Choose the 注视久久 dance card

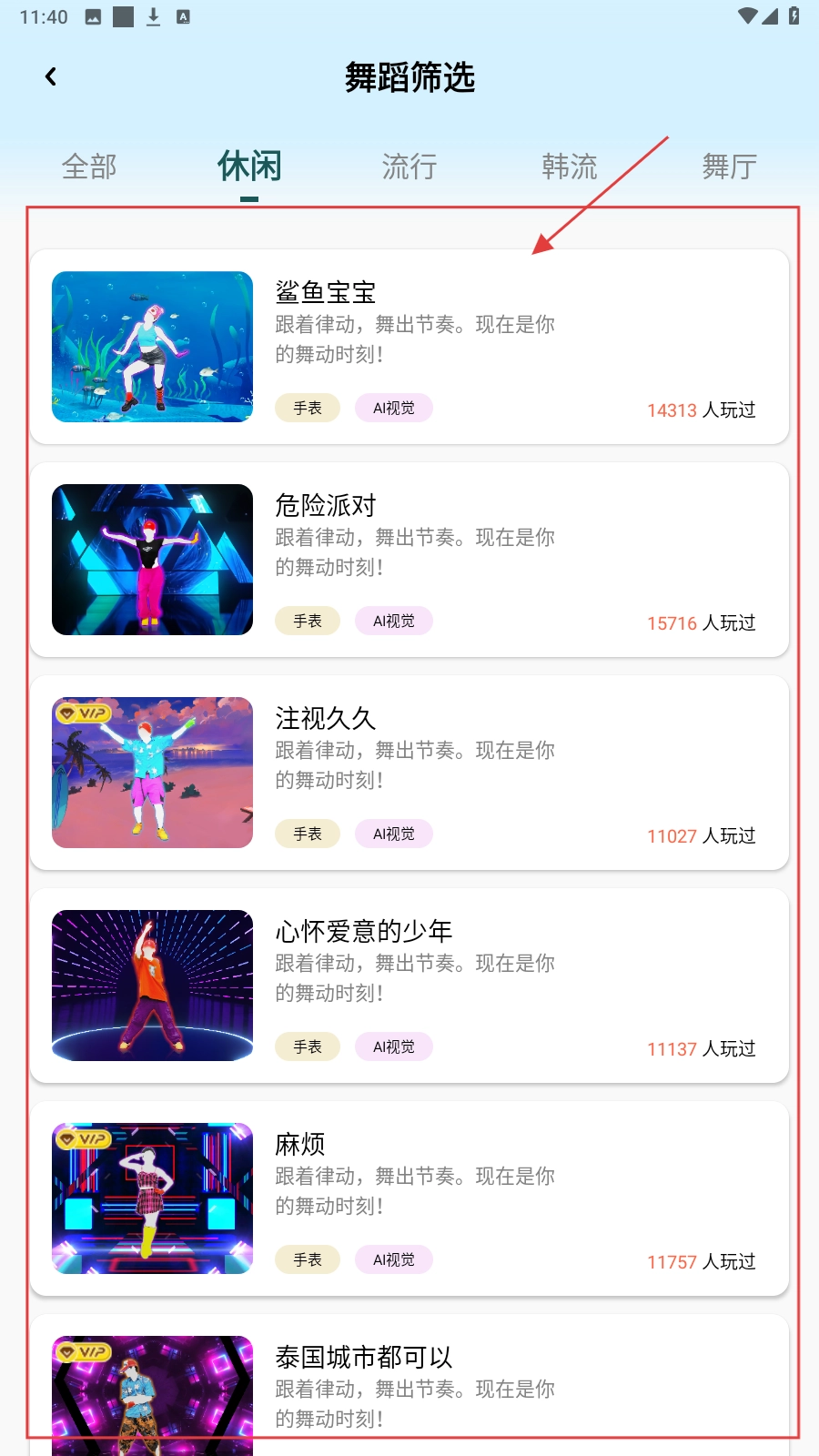409,773
